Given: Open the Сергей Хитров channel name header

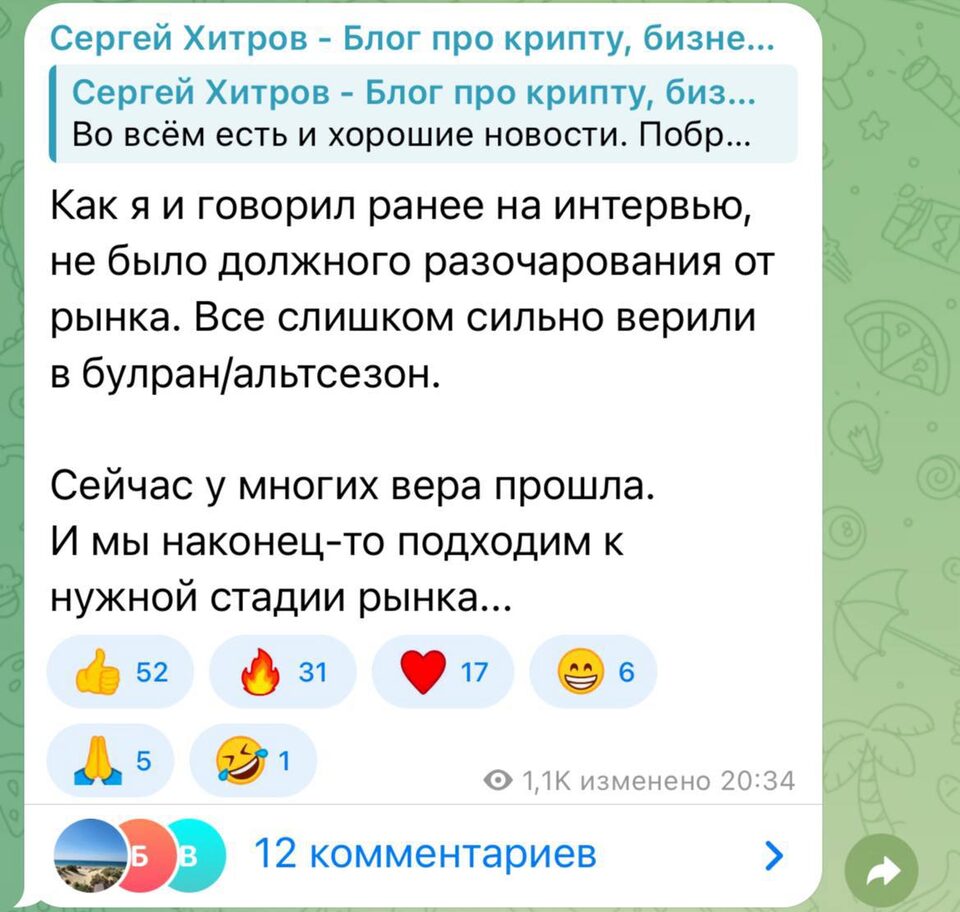Looking at the screenshot, I should click(410, 41).
